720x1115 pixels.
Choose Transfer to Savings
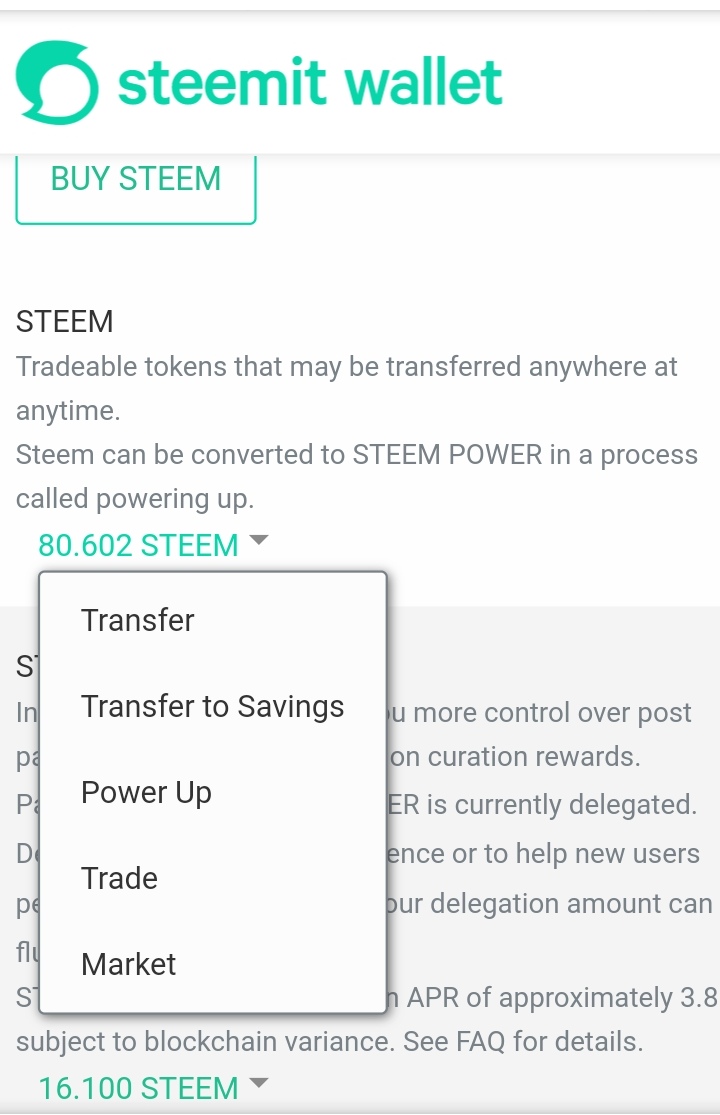click(x=212, y=706)
